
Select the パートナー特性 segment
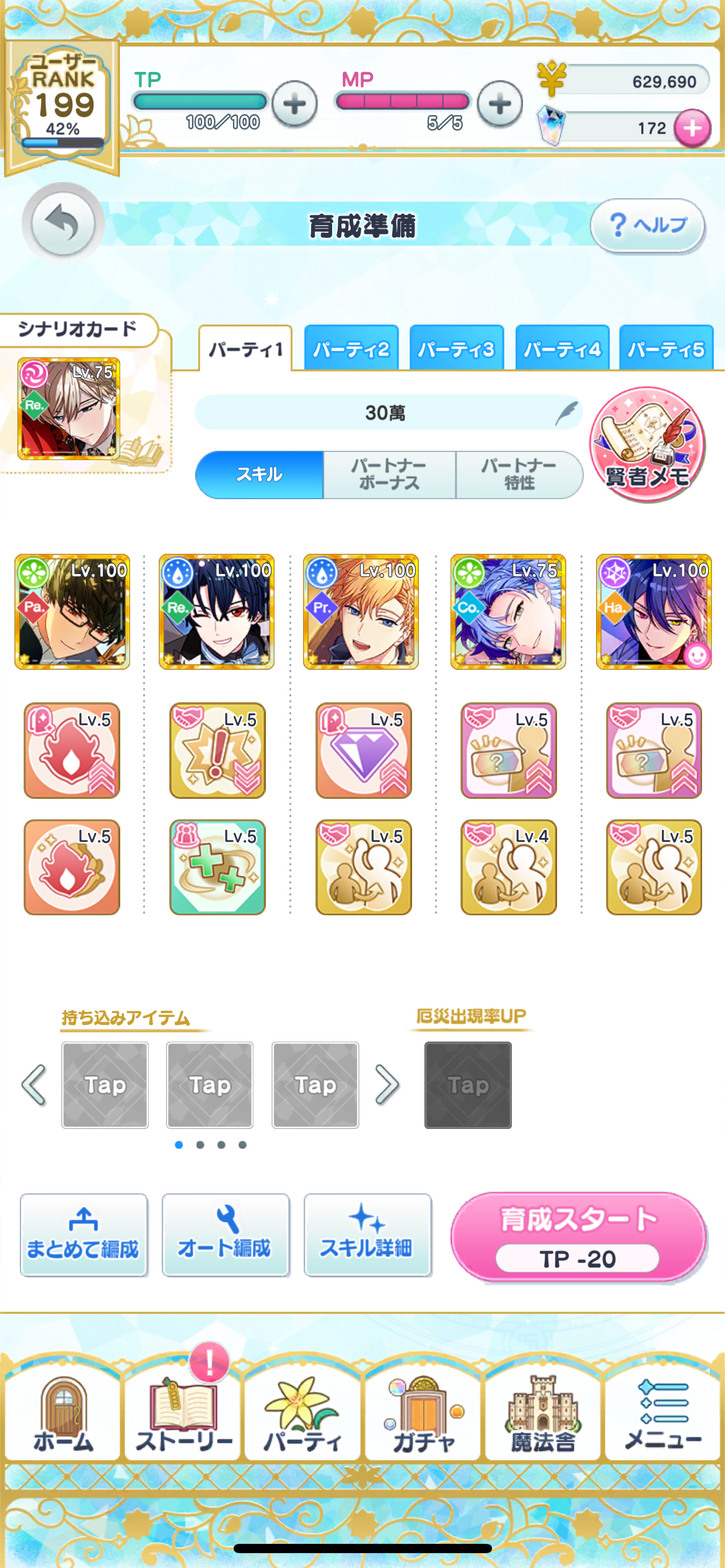tap(519, 475)
